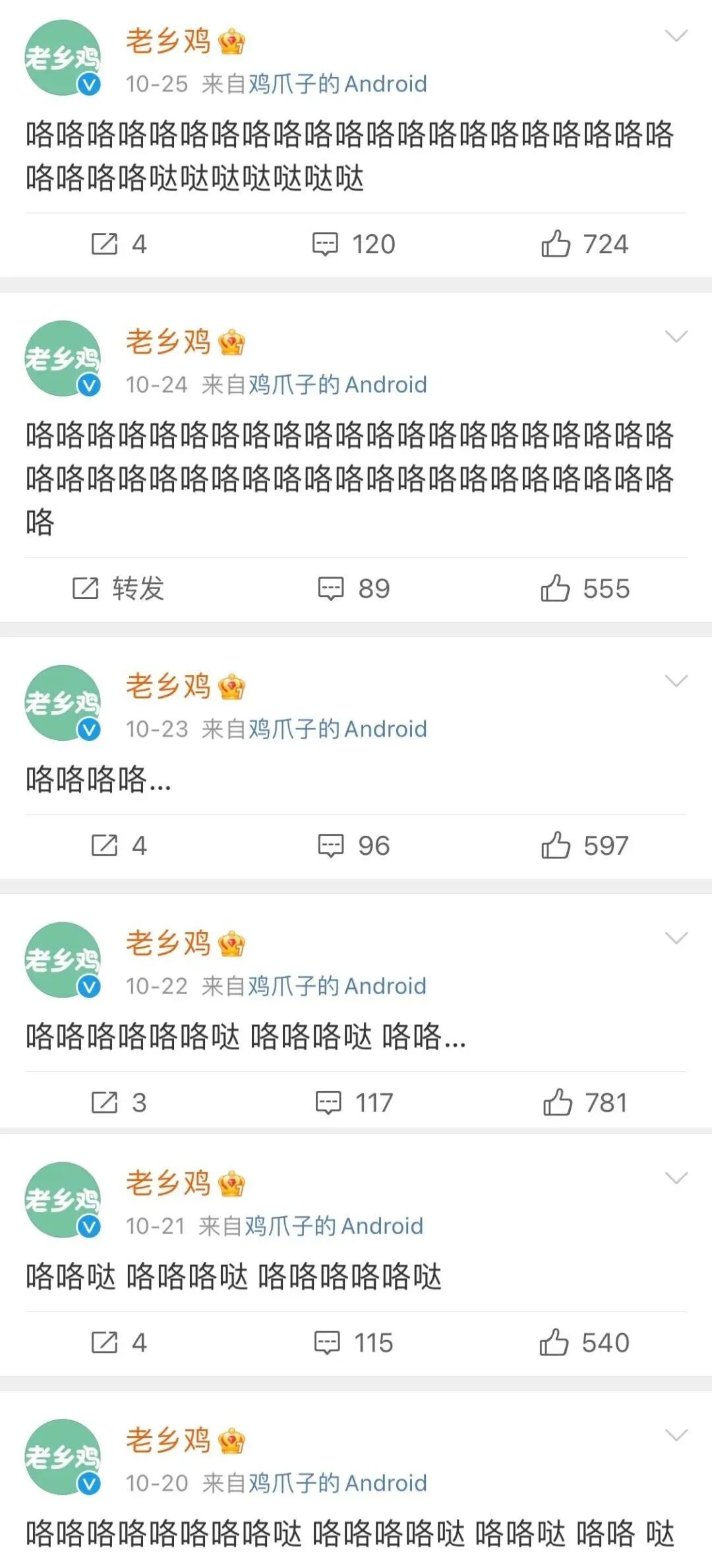Expand the options chevron on the 10-25 post

pos(676,36)
